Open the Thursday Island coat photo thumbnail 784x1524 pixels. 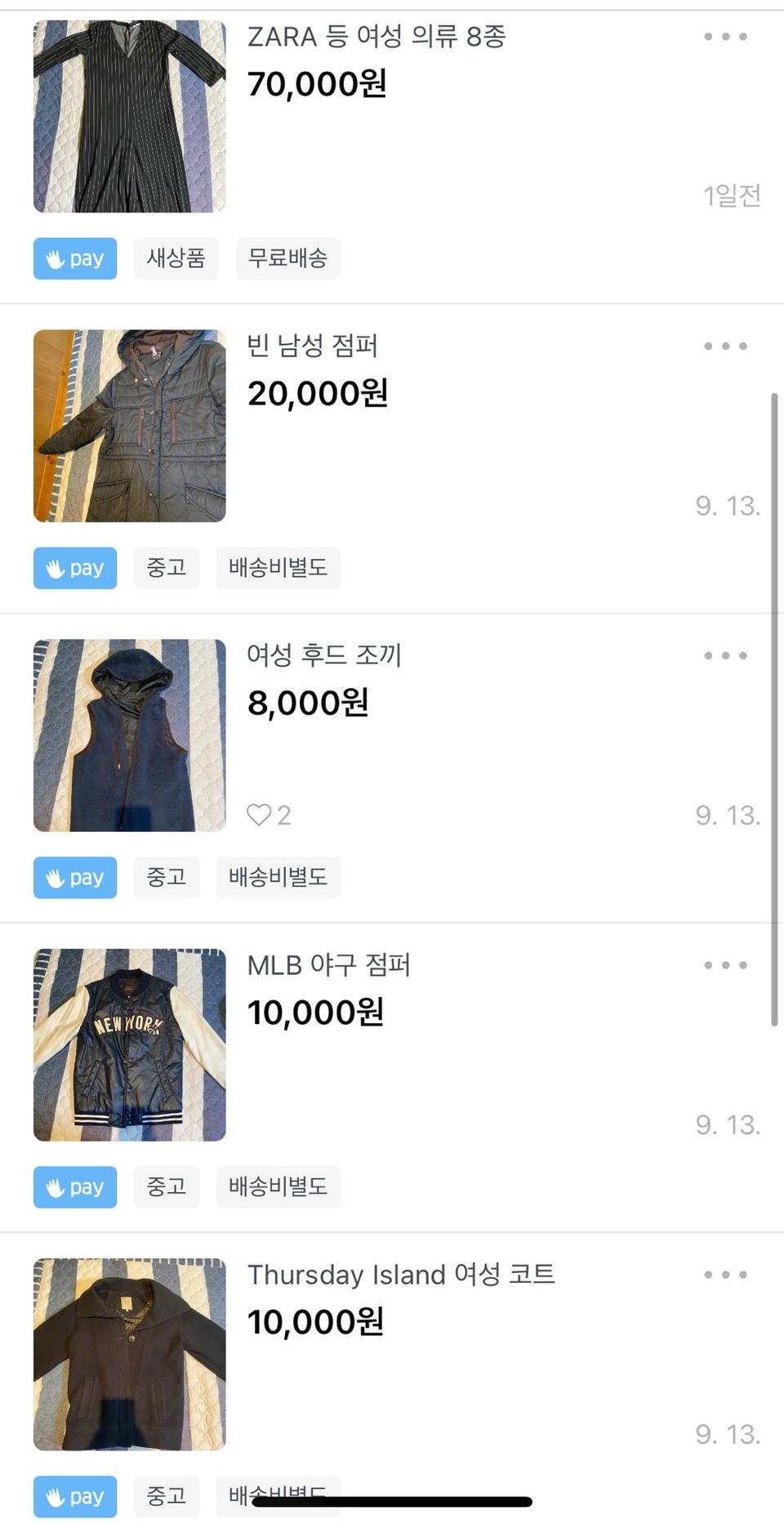click(x=129, y=1355)
